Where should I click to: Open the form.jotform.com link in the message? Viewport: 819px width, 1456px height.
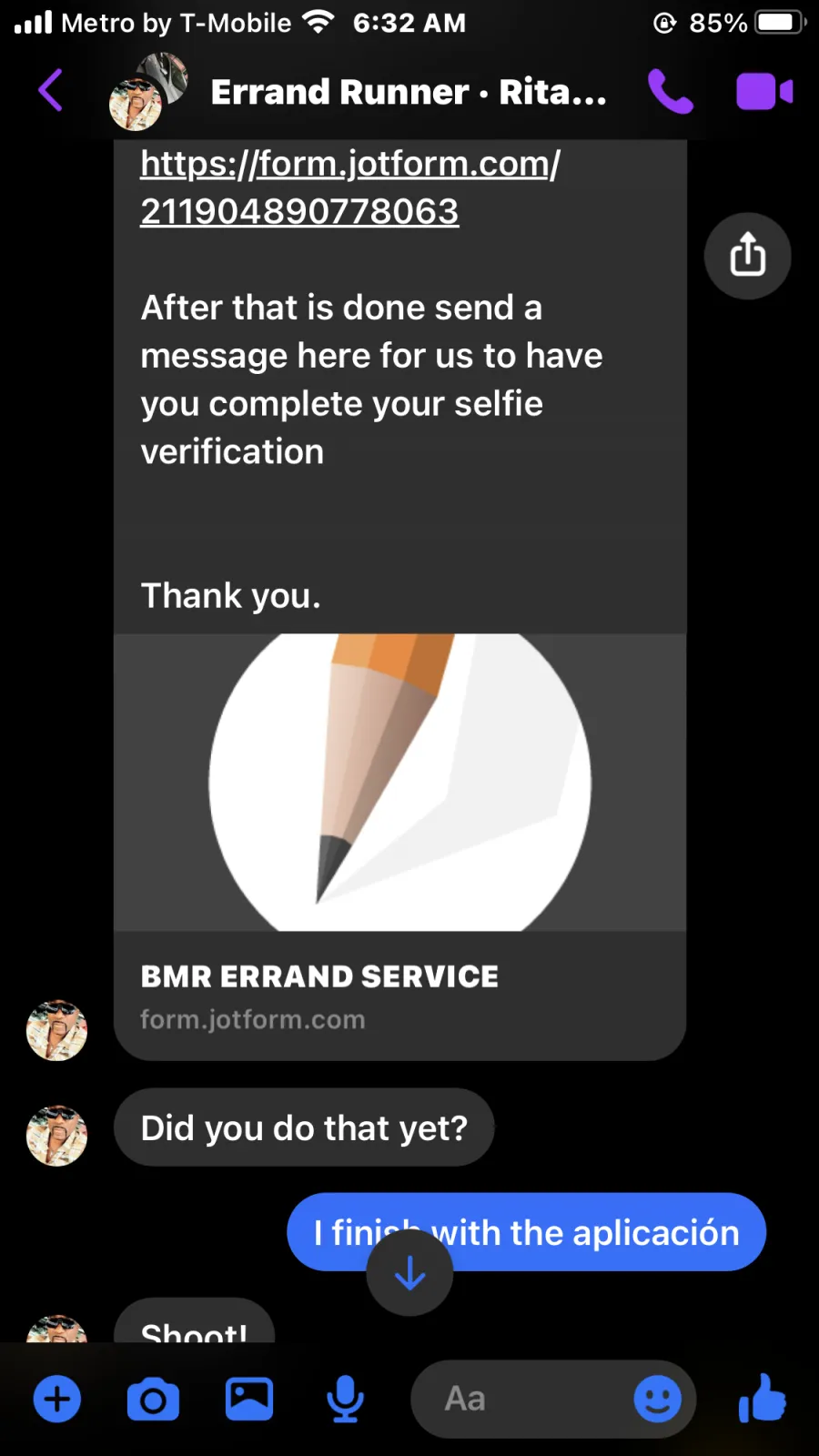click(350, 187)
